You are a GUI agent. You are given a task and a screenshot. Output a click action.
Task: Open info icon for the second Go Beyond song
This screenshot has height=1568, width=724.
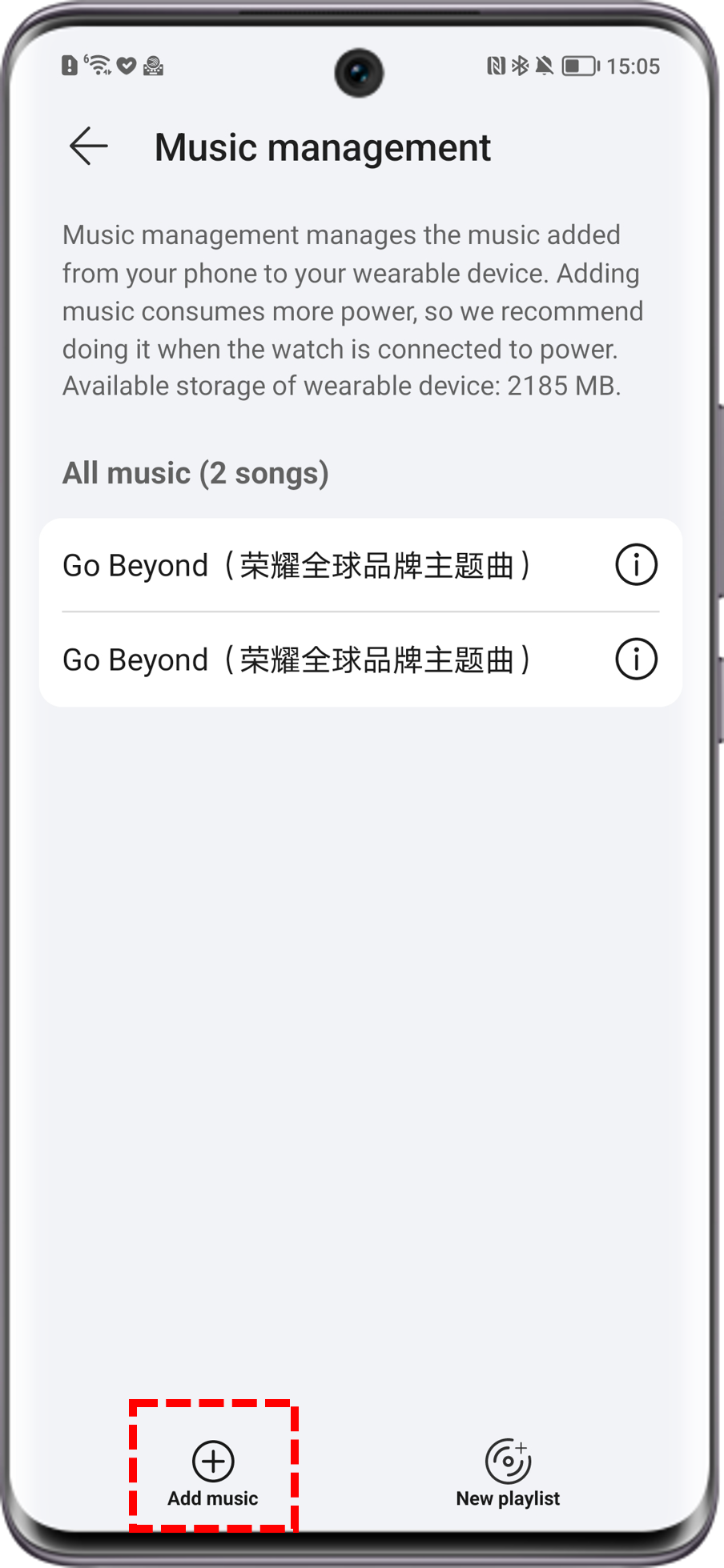click(636, 660)
